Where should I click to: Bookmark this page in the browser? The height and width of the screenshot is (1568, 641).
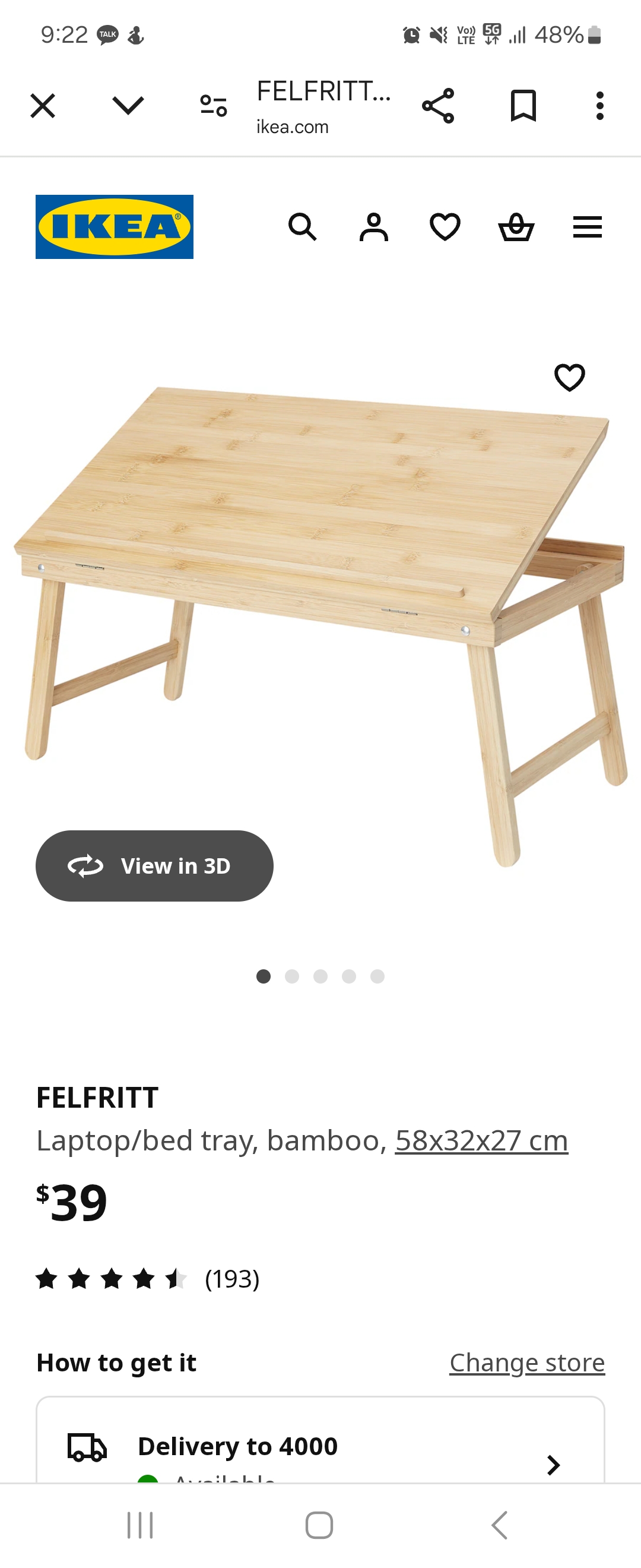point(523,106)
